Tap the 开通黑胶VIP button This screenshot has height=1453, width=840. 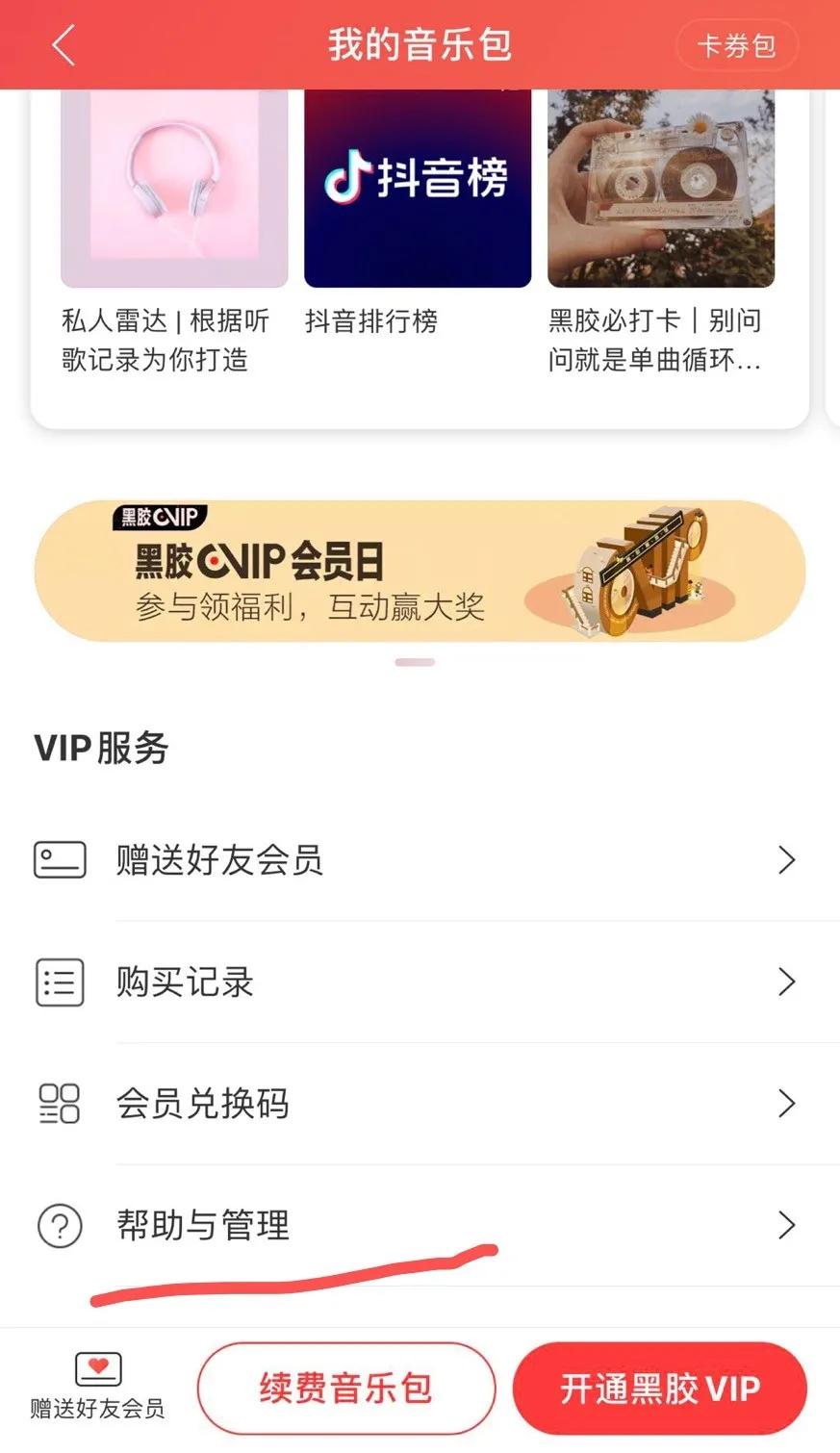pyautogui.click(x=658, y=1387)
